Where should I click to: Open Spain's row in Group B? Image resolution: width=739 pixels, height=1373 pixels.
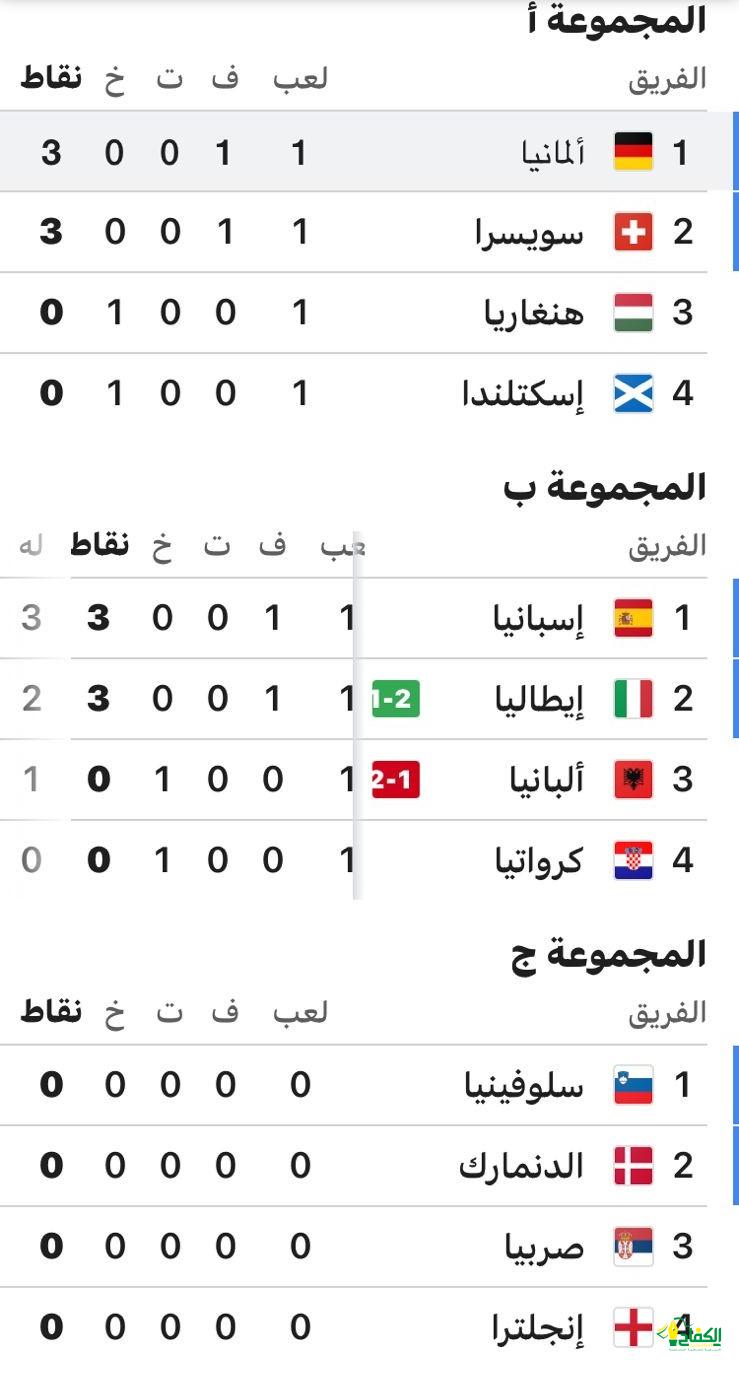coord(539,619)
